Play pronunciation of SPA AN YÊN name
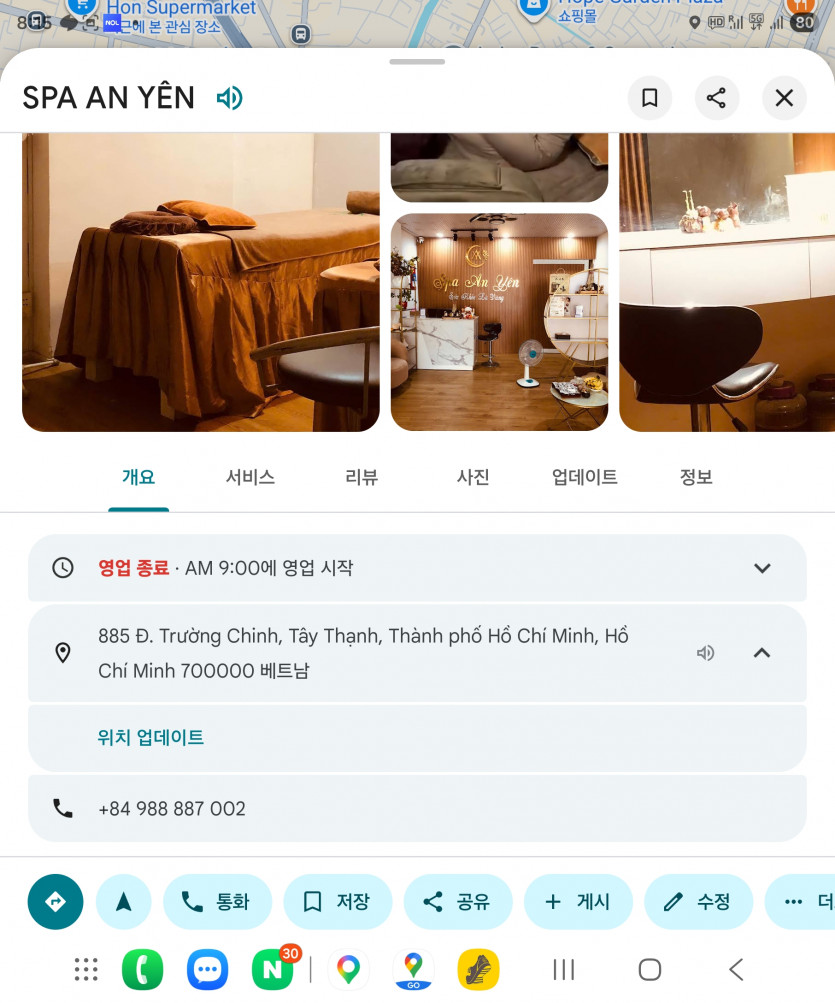This screenshot has height=1003, width=835. pyautogui.click(x=230, y=98)
